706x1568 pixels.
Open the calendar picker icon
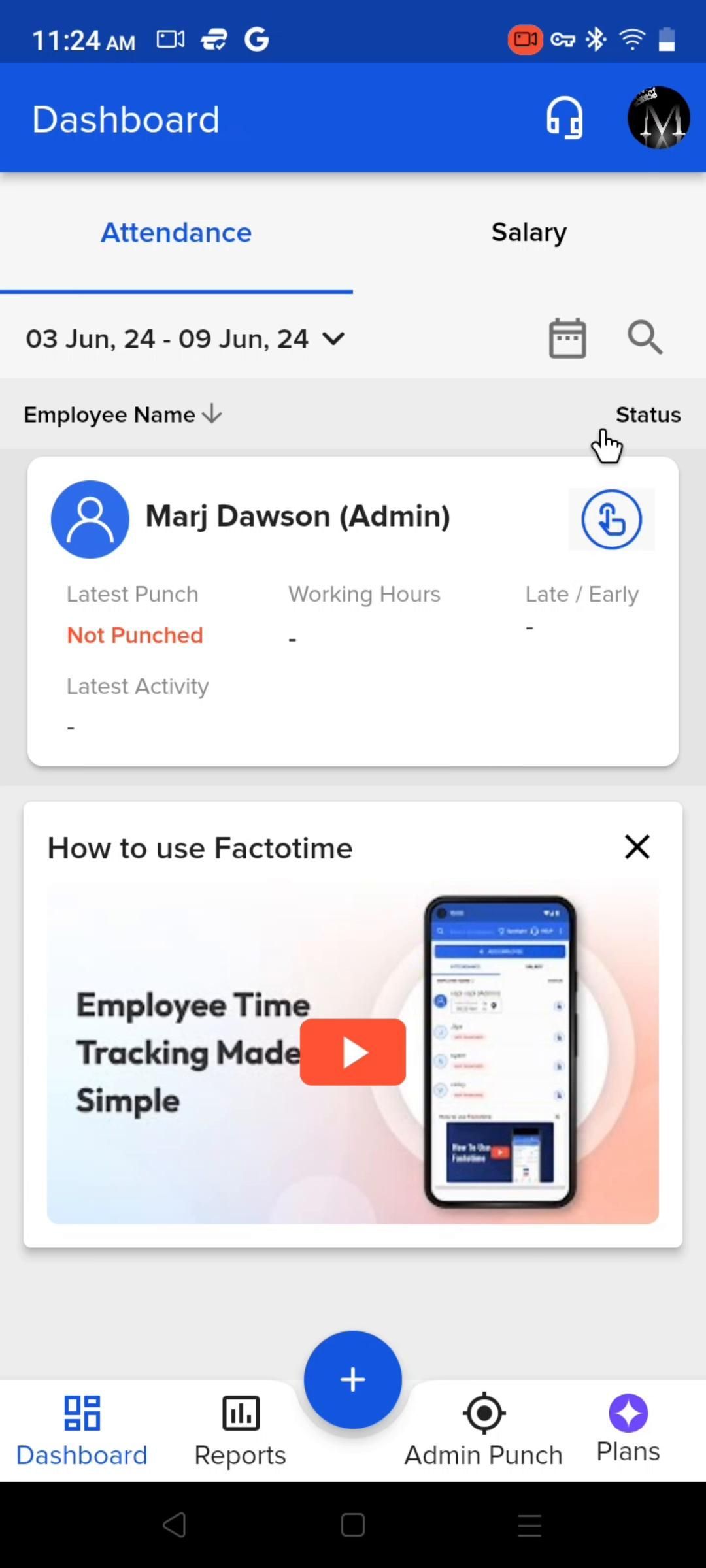pos(567,338)
